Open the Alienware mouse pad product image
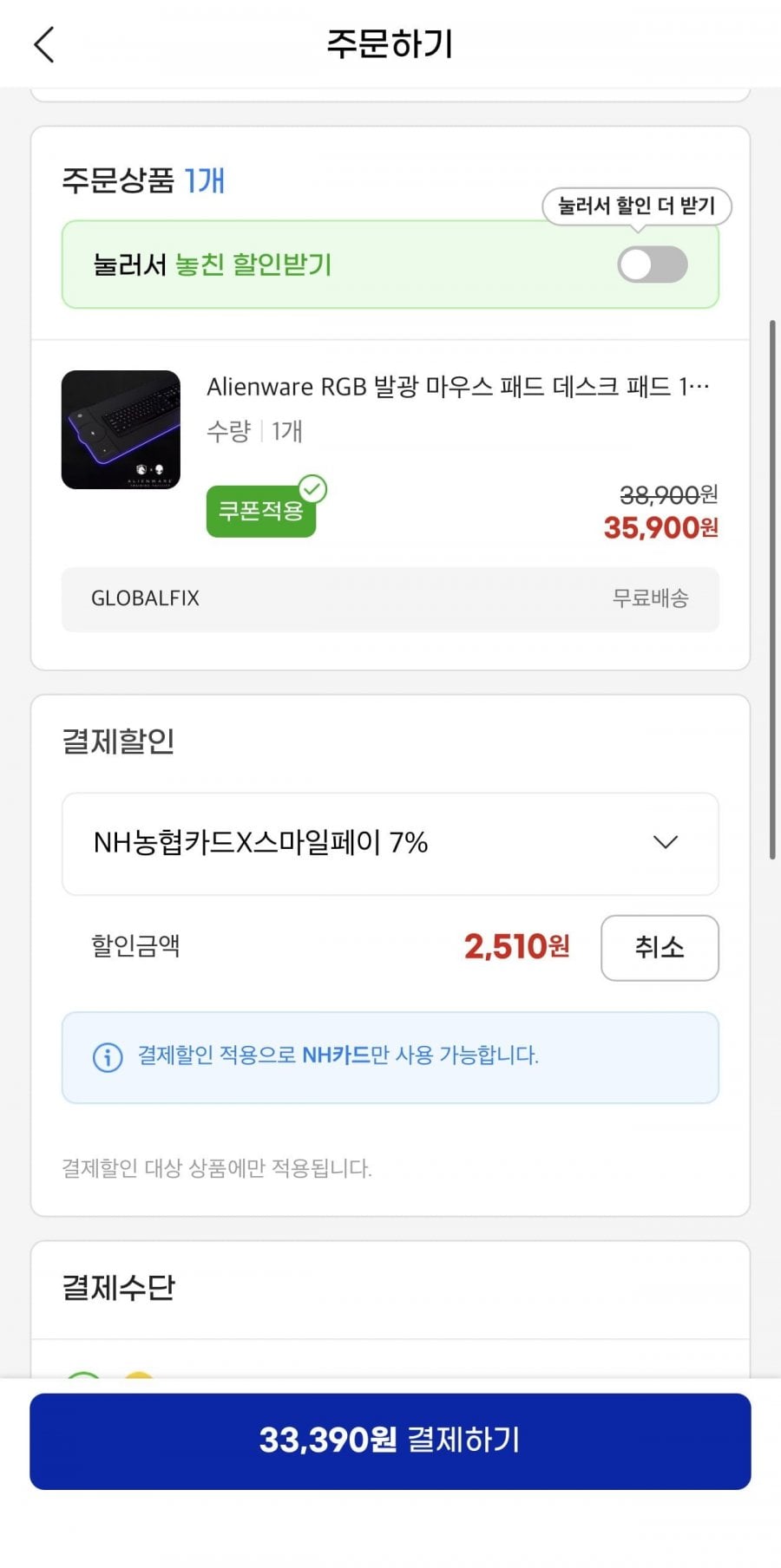781x1568 pixels. [121, 430]
